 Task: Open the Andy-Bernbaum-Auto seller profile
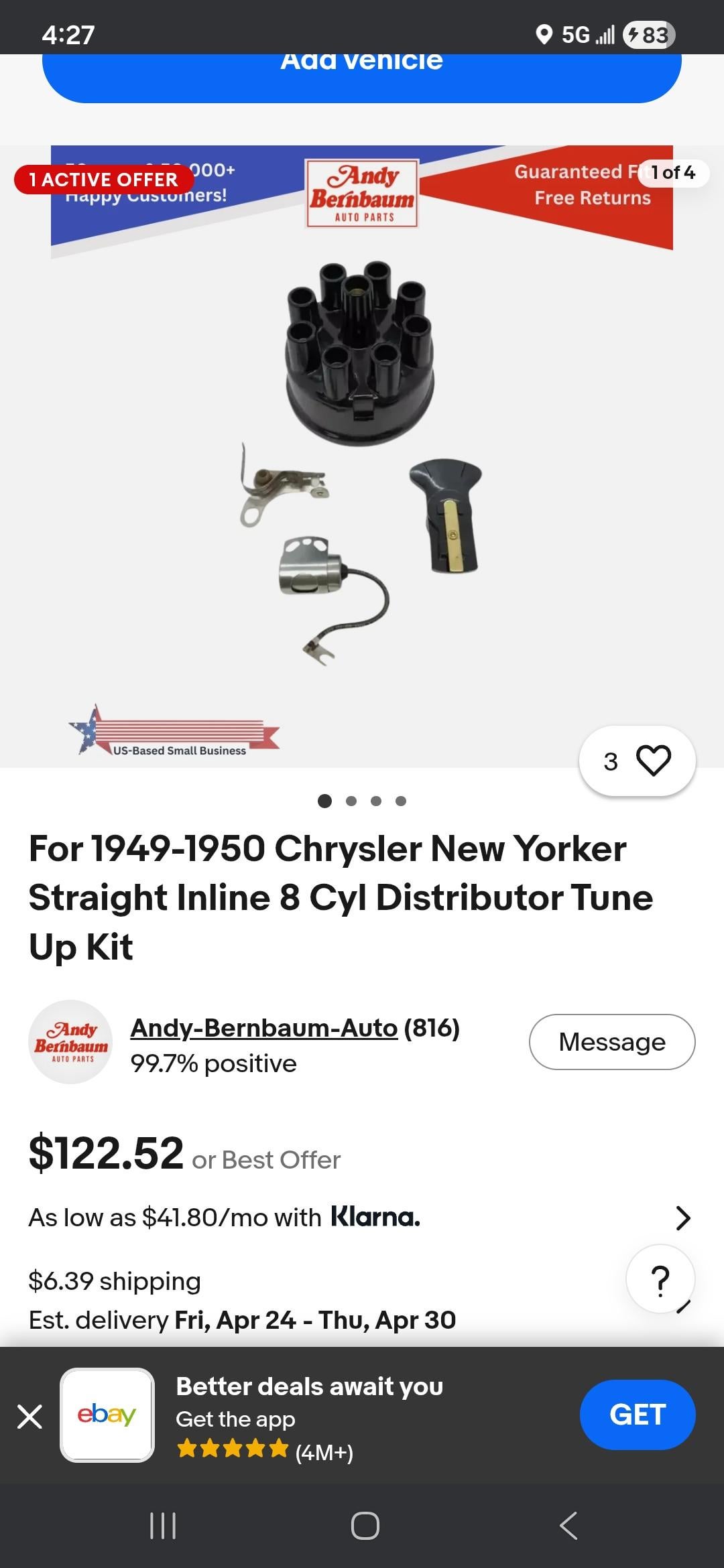[263, 1028]
